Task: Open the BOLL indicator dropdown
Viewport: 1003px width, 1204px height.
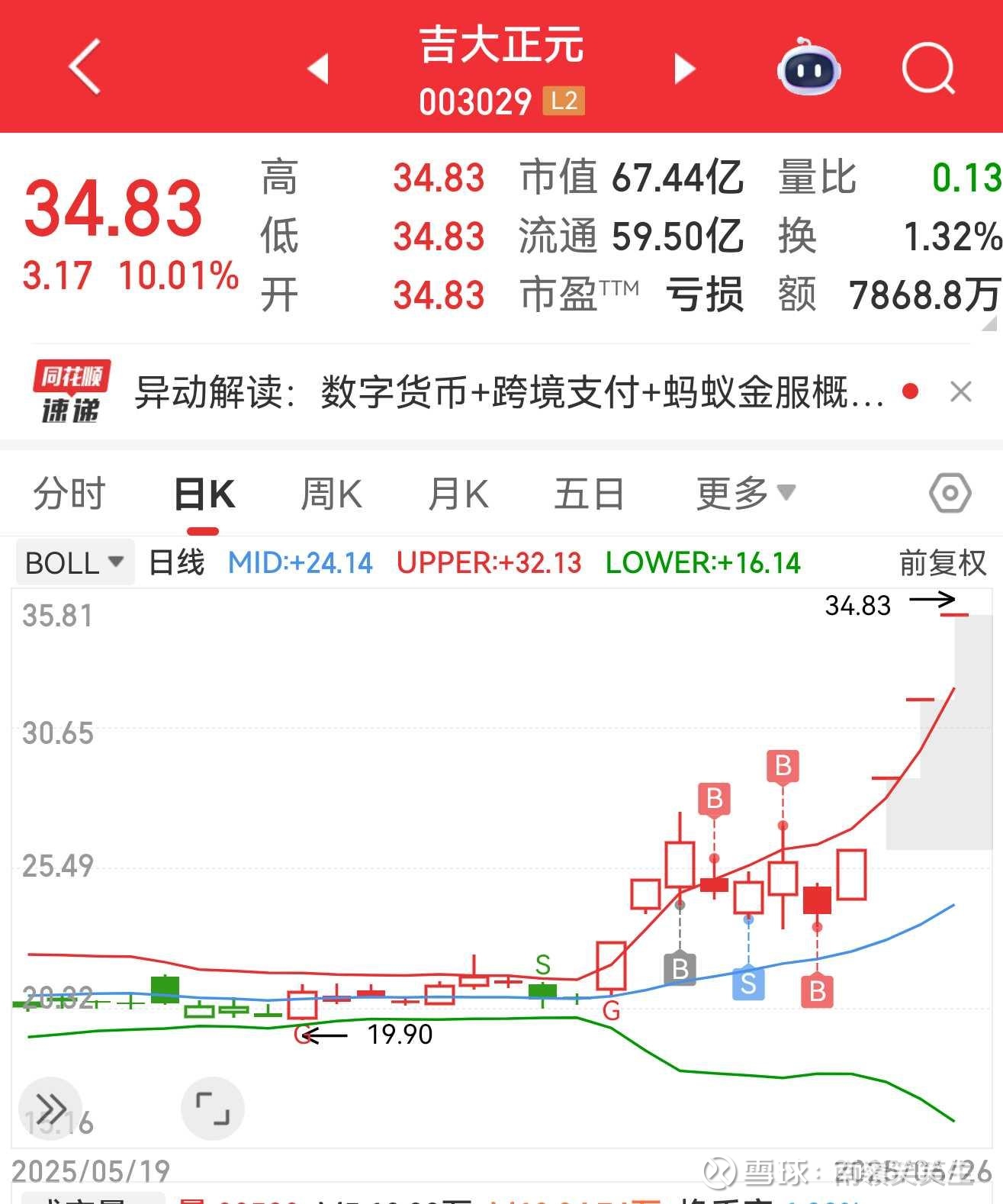Action: tap(74, 562)
